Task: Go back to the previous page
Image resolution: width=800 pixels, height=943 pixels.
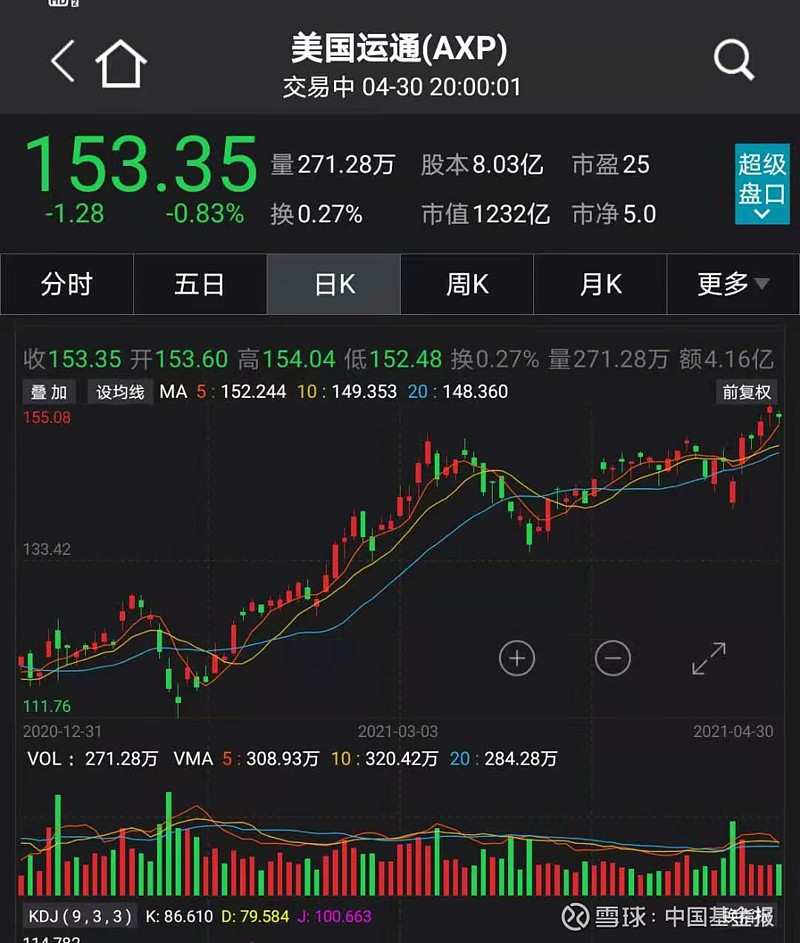Action: pos(63,62)
